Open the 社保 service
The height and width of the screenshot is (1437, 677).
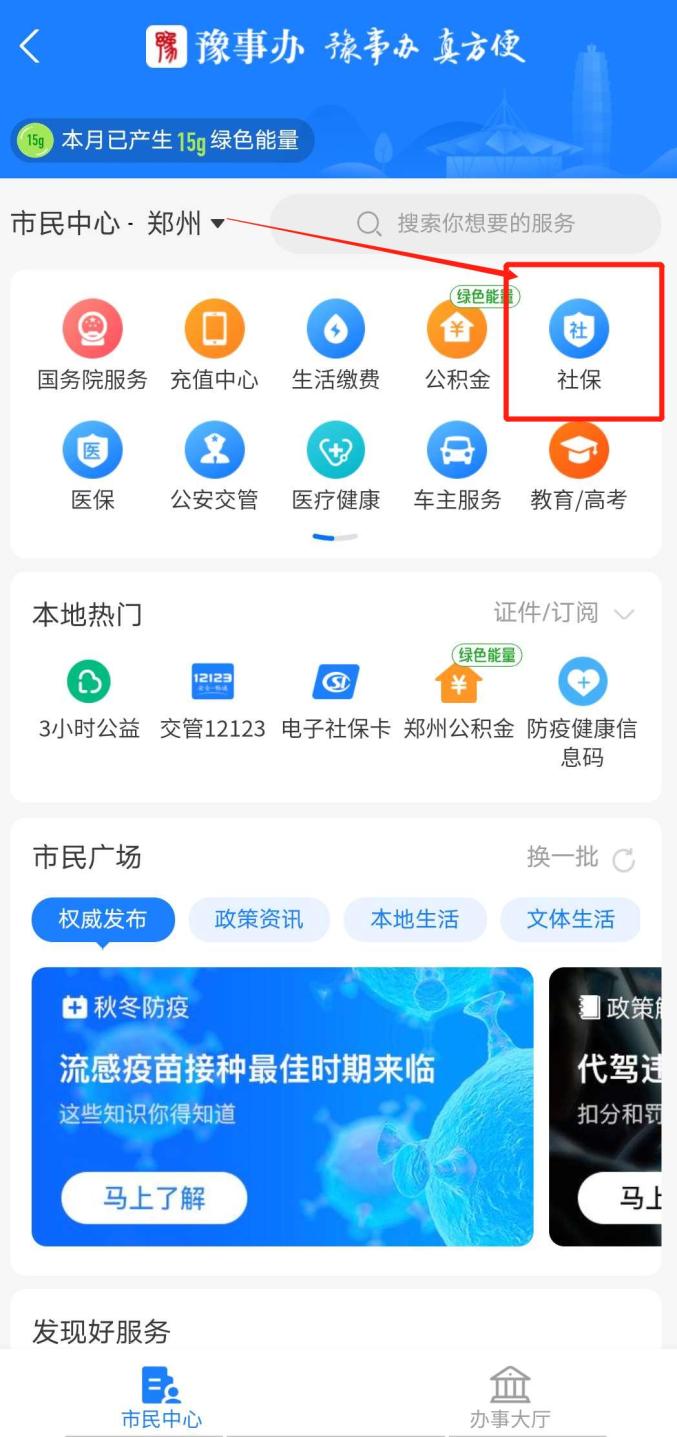pos(578,347)
